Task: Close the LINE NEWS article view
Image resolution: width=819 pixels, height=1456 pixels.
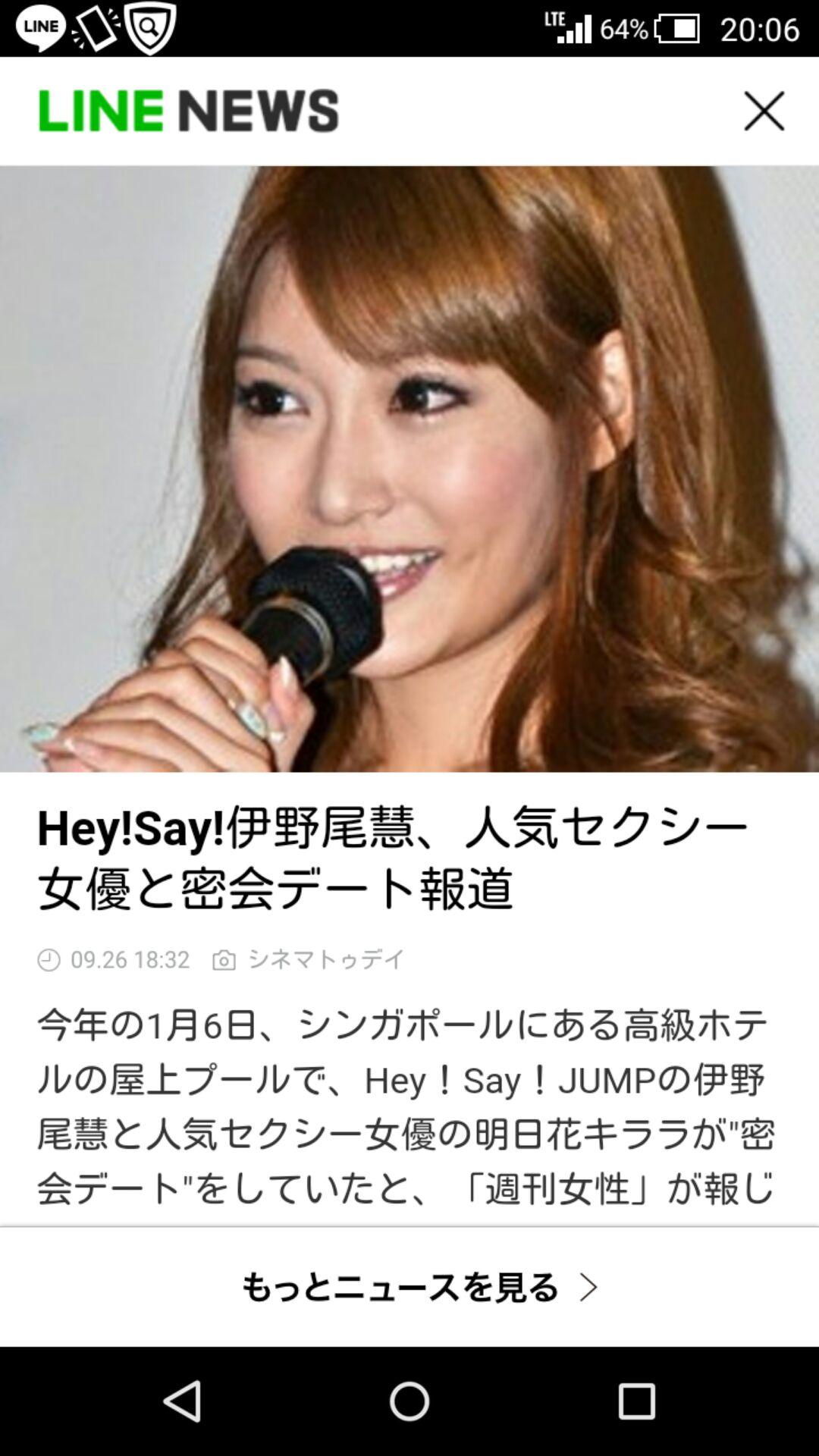Action: click(x=764, y=111)
